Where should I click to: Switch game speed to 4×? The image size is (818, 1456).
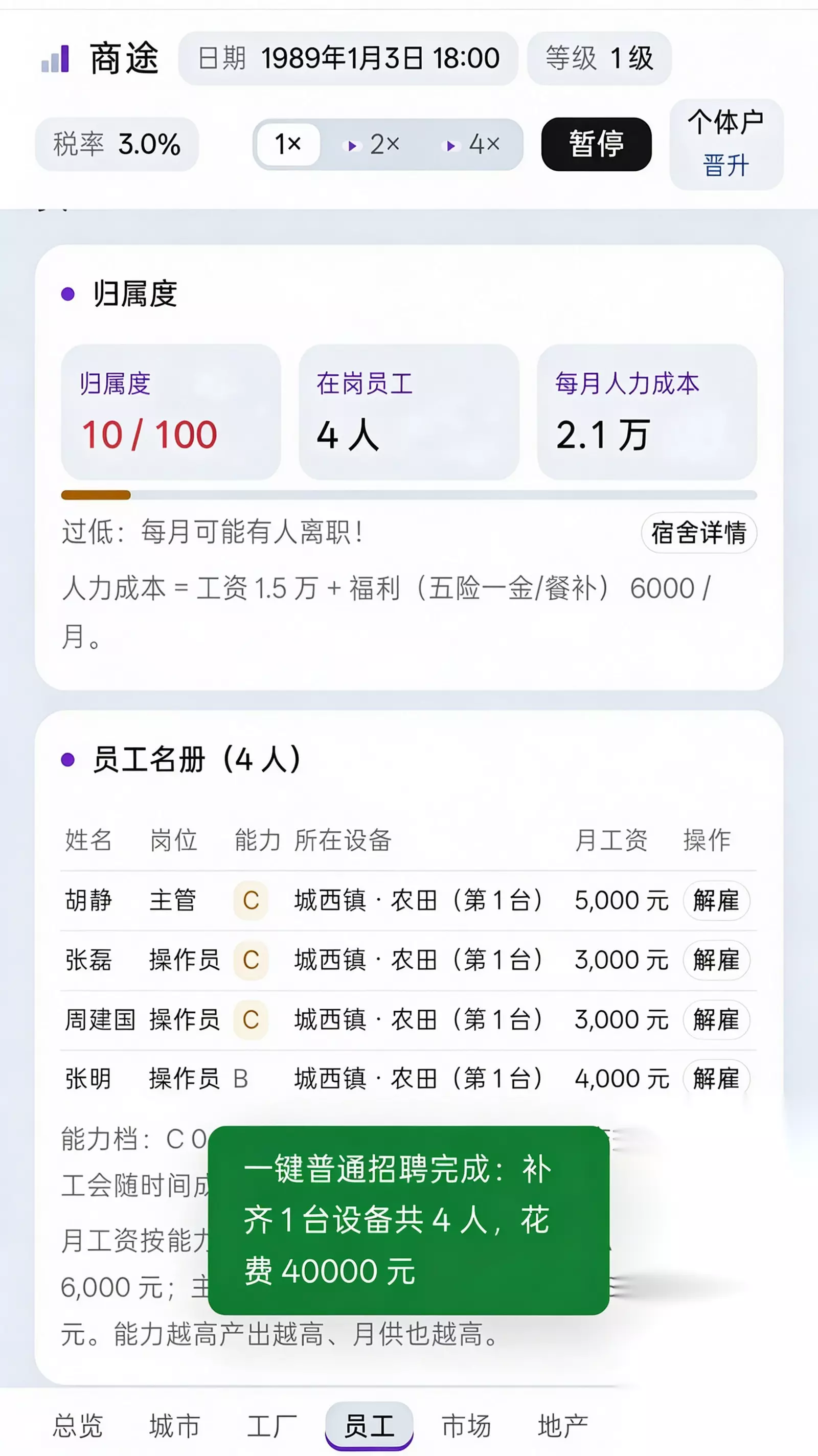[x=471, y=145]
